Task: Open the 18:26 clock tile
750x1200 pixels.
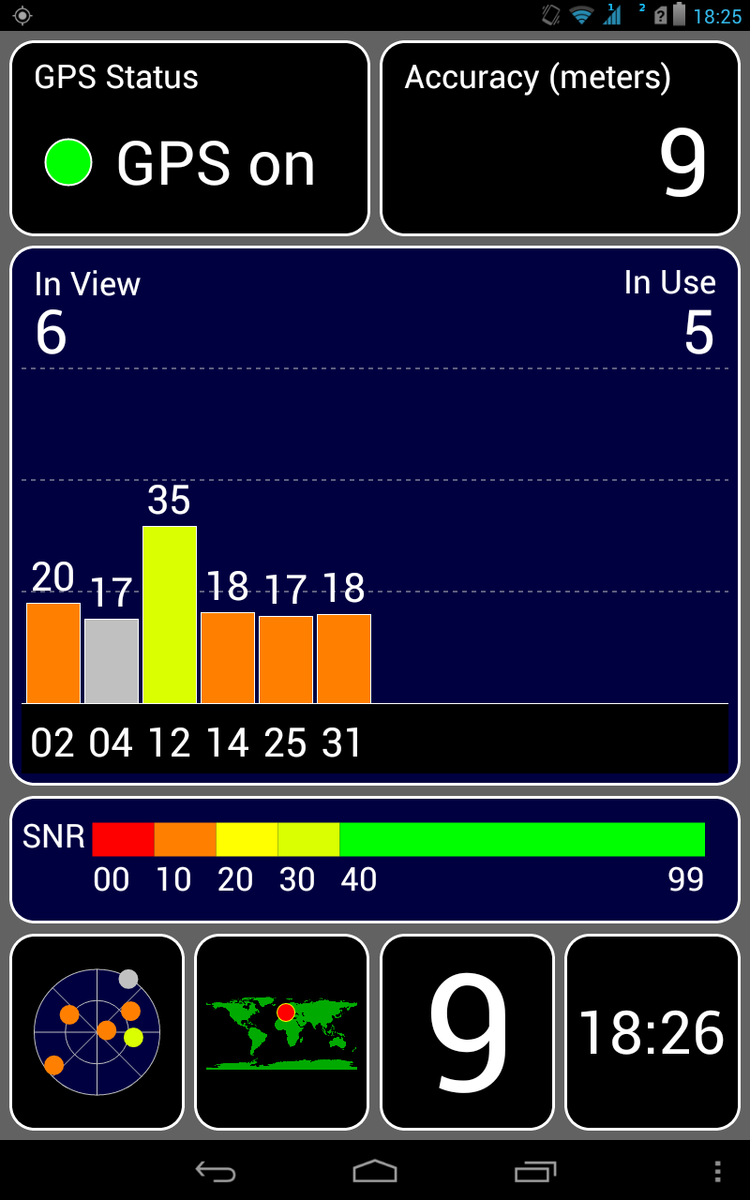Action: (652, 1031)
